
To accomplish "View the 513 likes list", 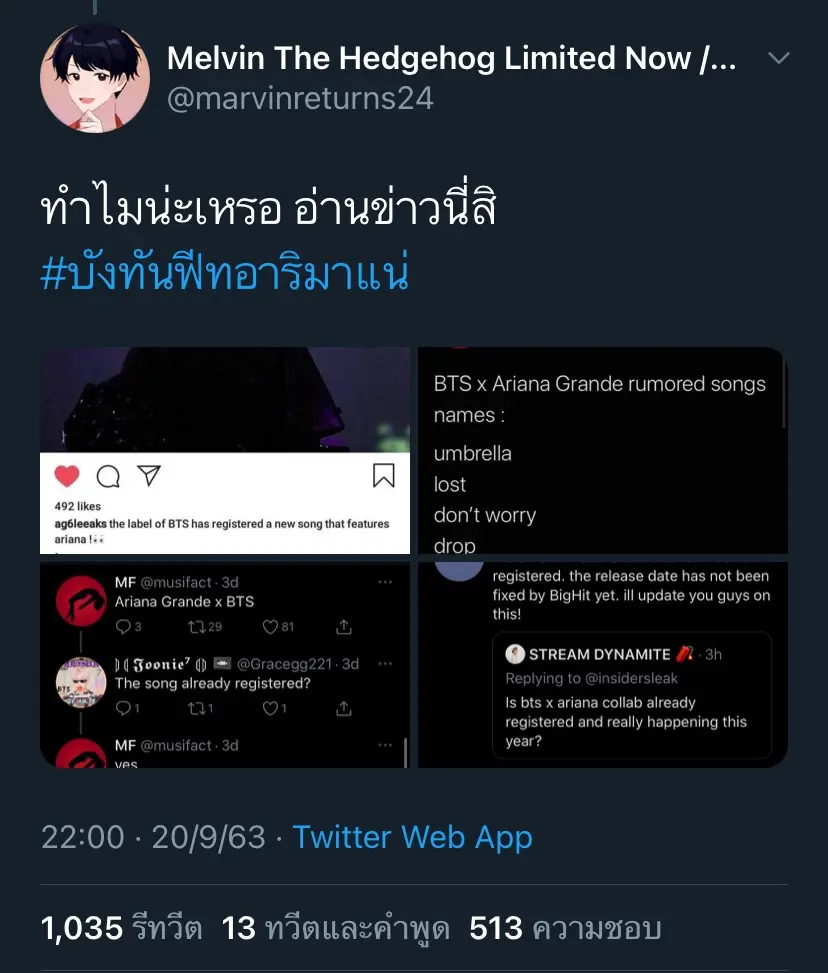I will 566,929.
